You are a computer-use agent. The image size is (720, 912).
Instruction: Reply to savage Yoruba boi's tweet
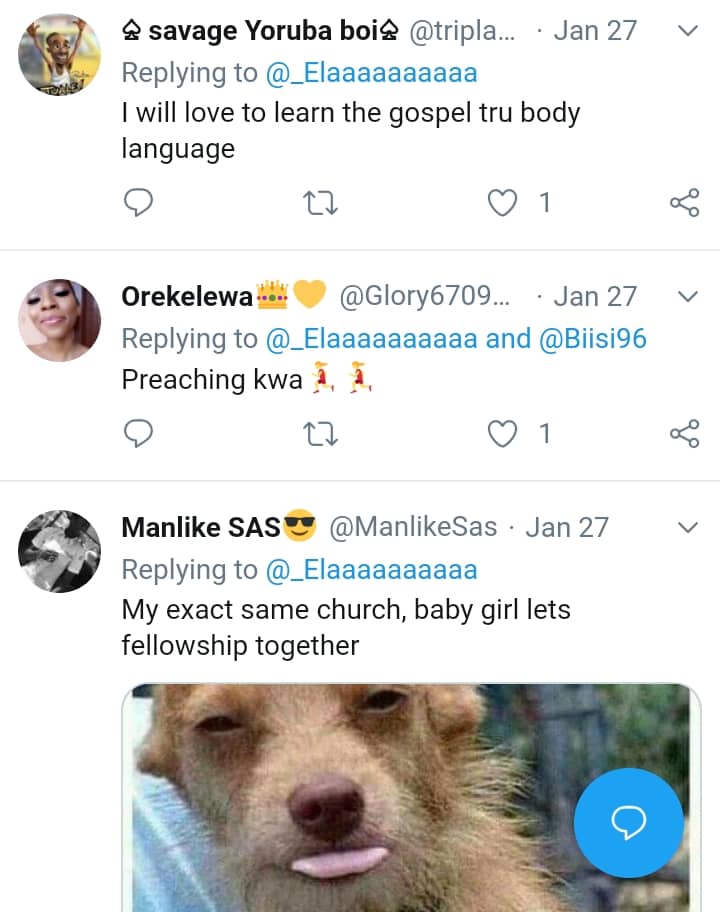[x=138, y=203]
